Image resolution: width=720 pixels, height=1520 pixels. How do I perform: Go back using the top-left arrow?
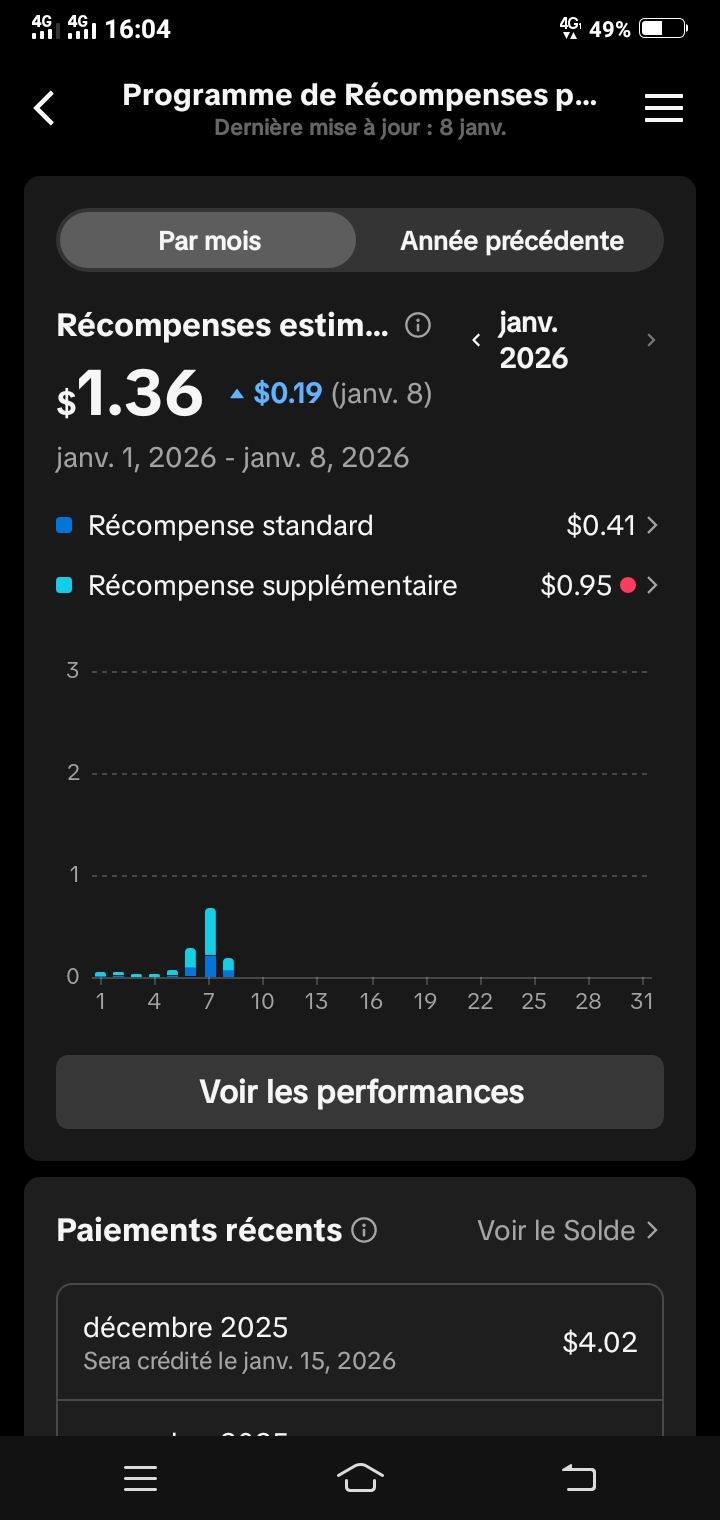click(44, 108)
